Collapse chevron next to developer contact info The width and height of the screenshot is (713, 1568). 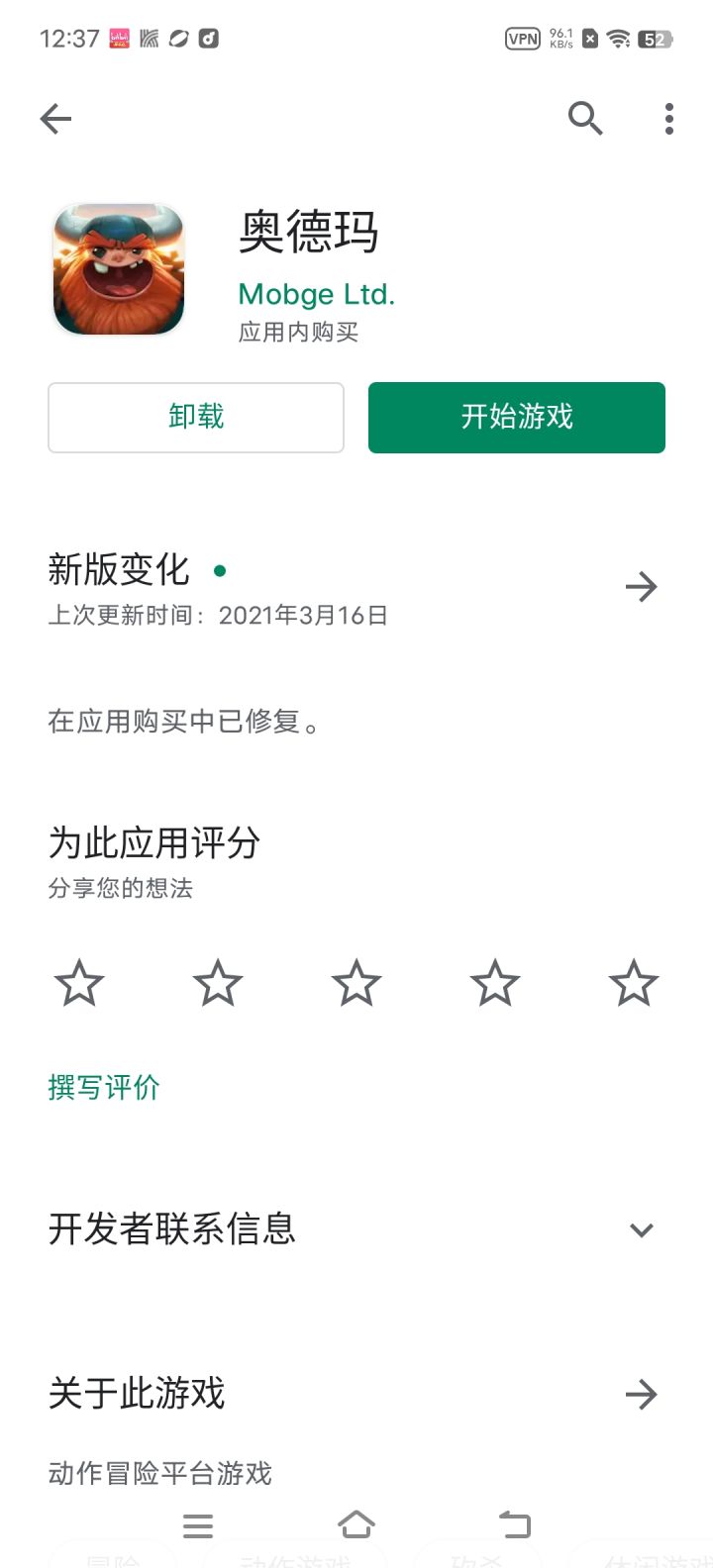pyautogui.click(x=641, y=1230)
